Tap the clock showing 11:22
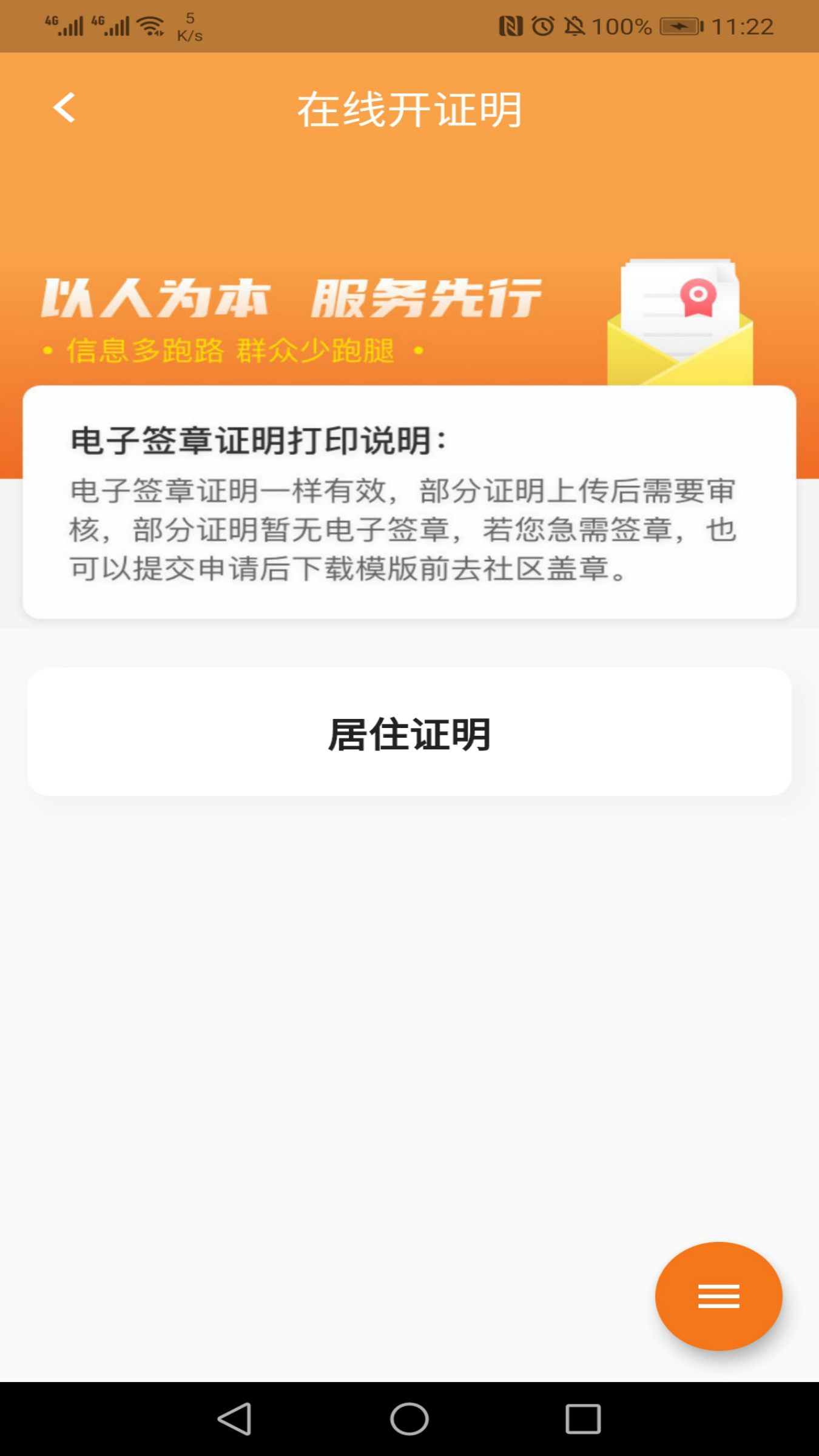This screenshot has width=819, height=1456. point(743,25)
